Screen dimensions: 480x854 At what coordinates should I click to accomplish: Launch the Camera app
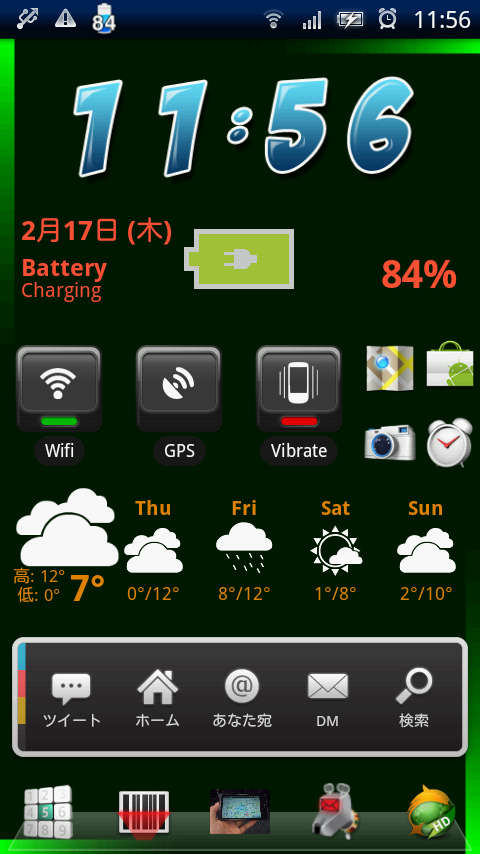[390, 442]
